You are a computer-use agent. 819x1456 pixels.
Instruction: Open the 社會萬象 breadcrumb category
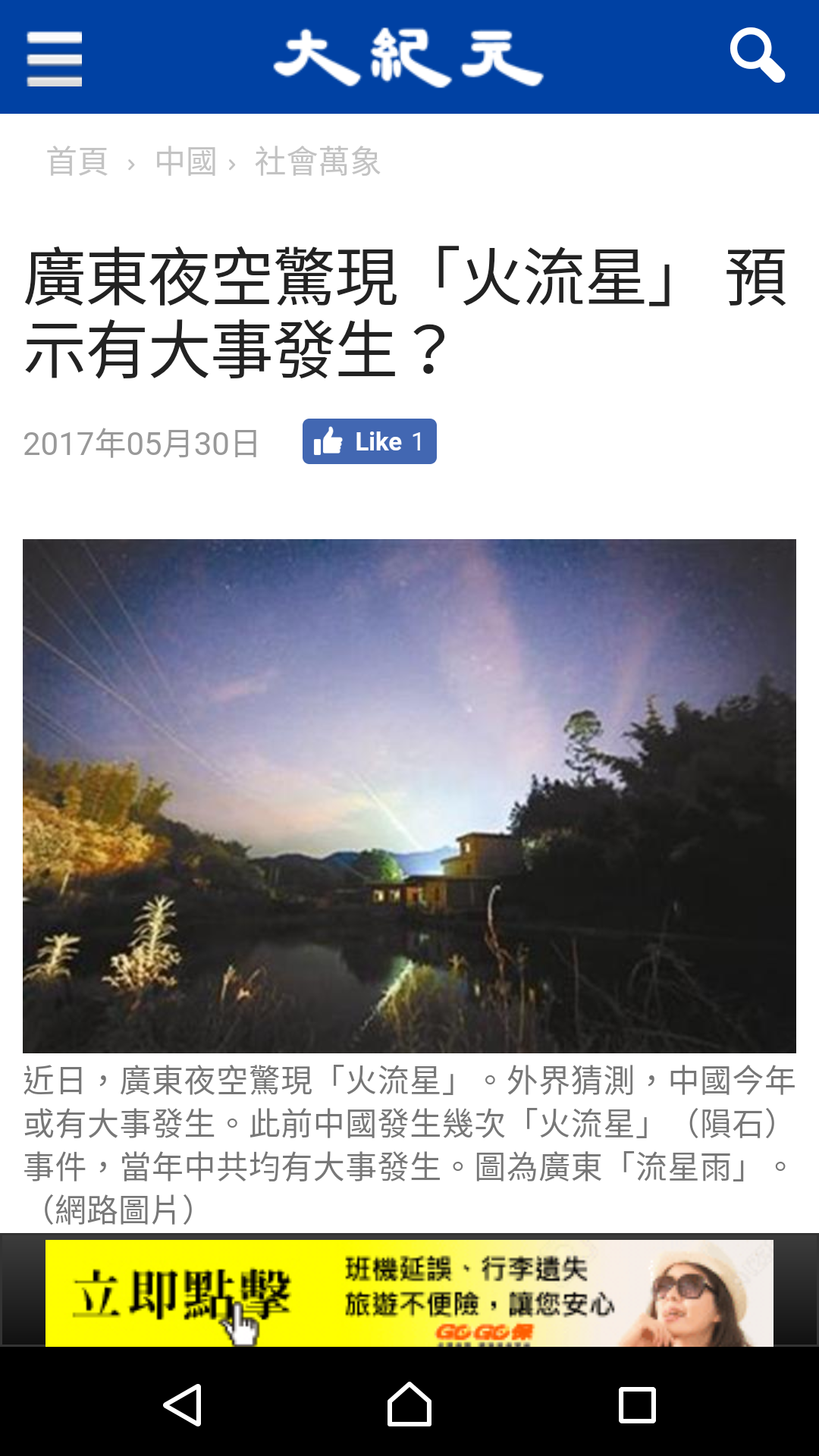pyautogui.click(x=317, y=162)
